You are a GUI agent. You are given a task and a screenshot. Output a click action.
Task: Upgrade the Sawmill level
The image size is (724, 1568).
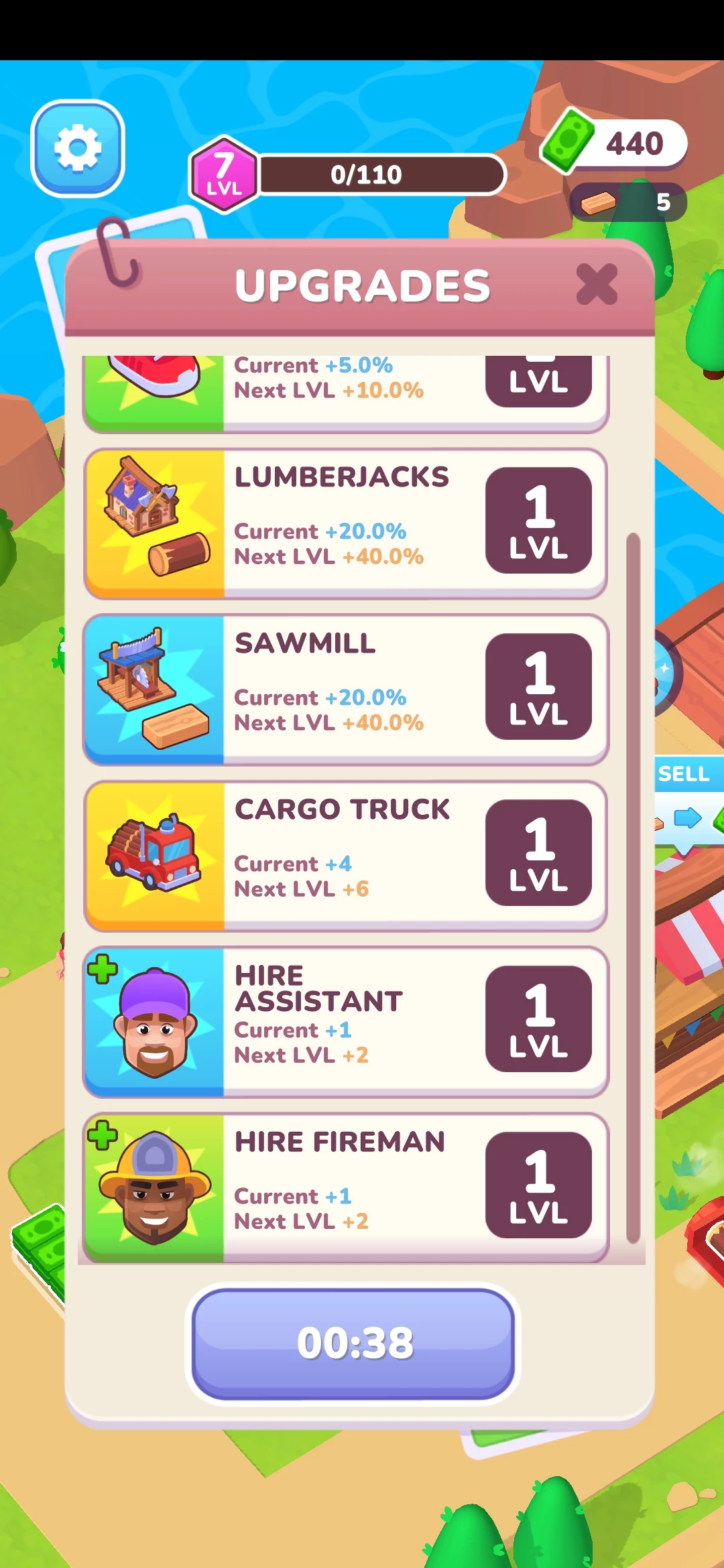(538, 687)
